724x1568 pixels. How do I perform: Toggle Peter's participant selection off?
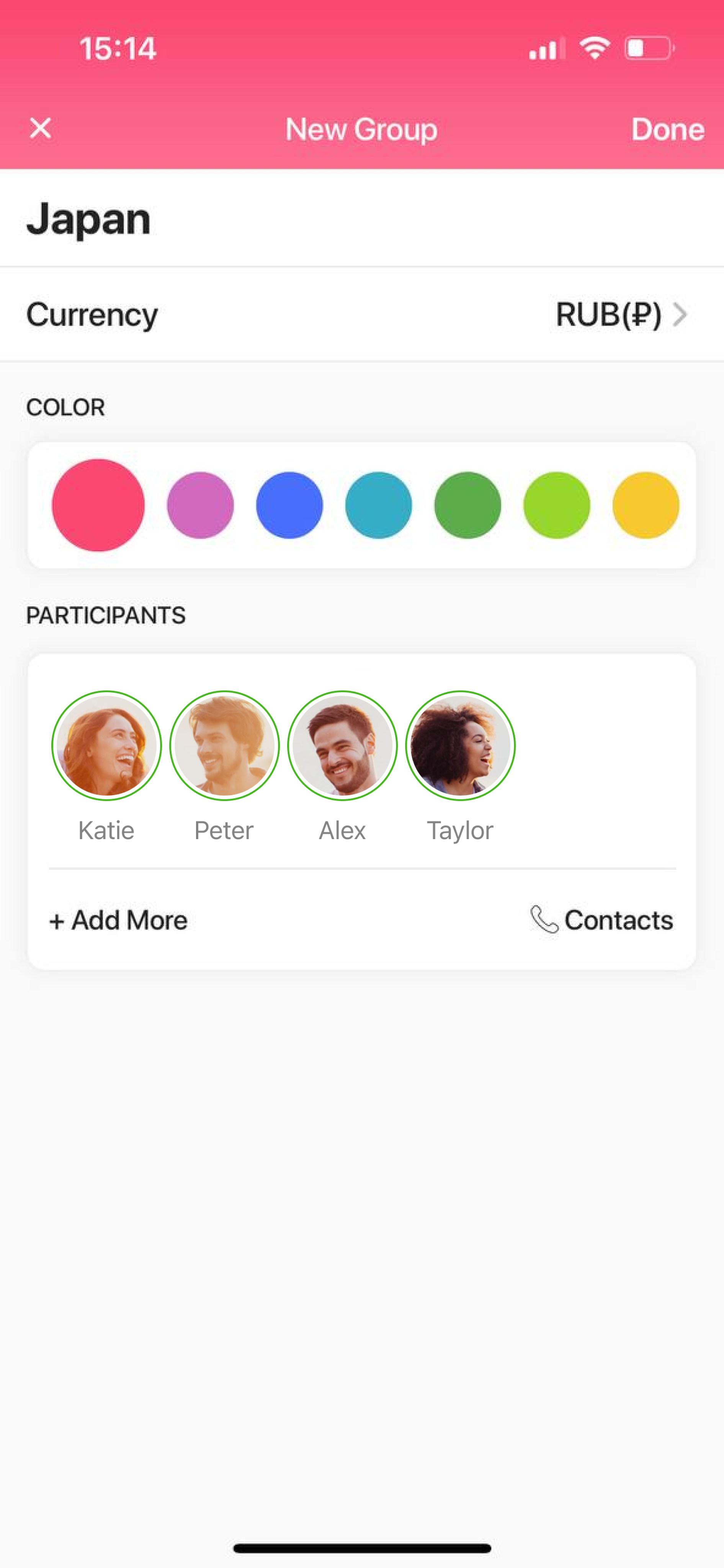click(x=224, y=746)
